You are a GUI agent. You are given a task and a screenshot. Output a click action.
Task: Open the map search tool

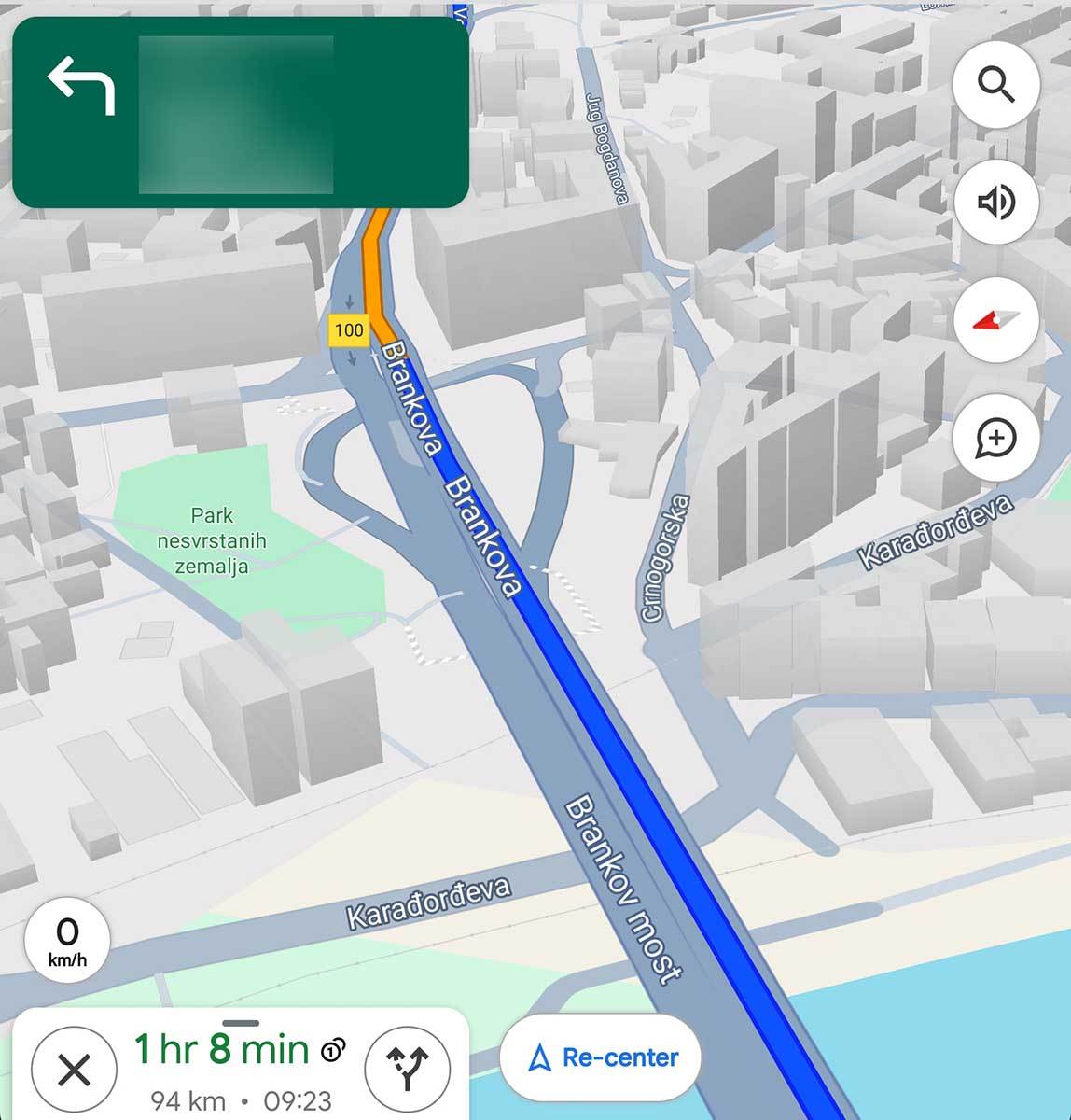coord(997,84)
